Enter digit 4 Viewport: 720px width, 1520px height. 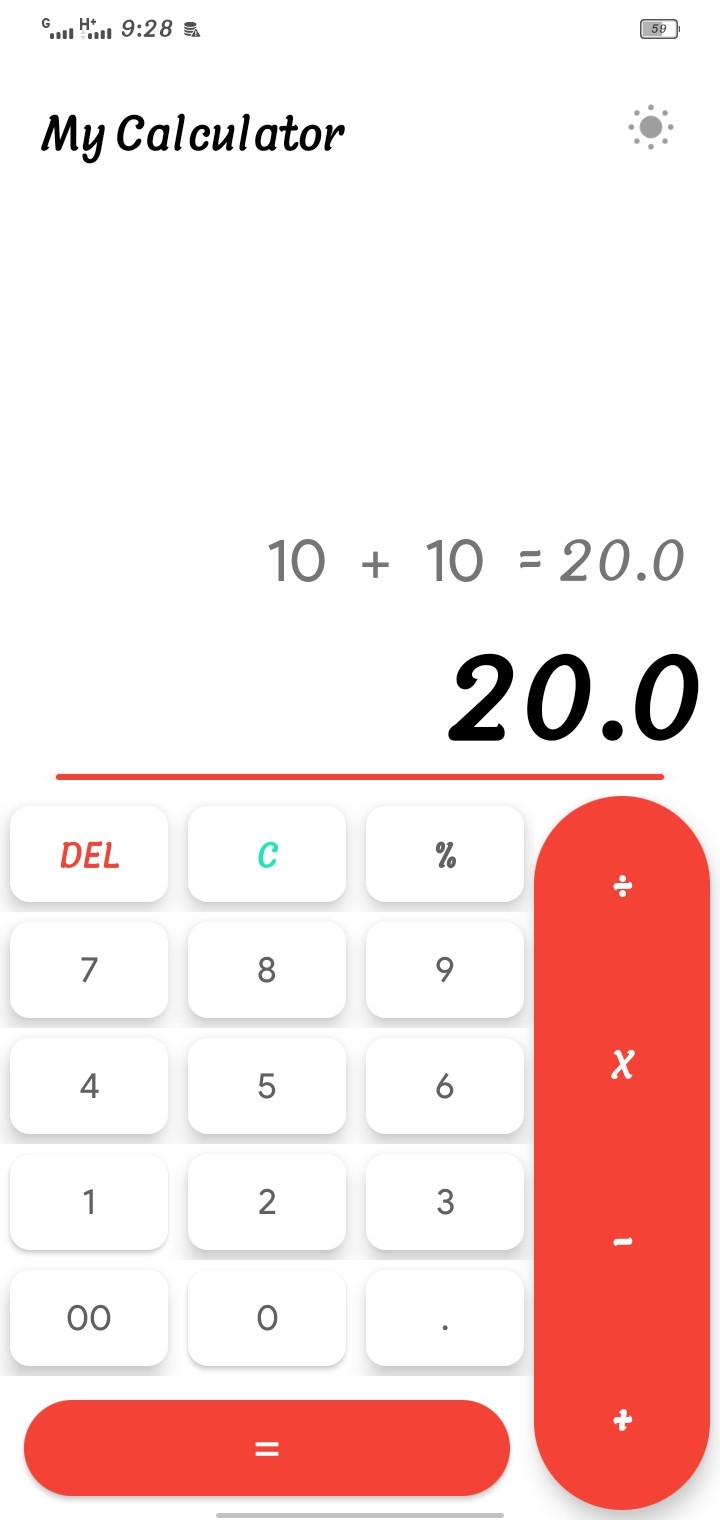click(89, 1086)
